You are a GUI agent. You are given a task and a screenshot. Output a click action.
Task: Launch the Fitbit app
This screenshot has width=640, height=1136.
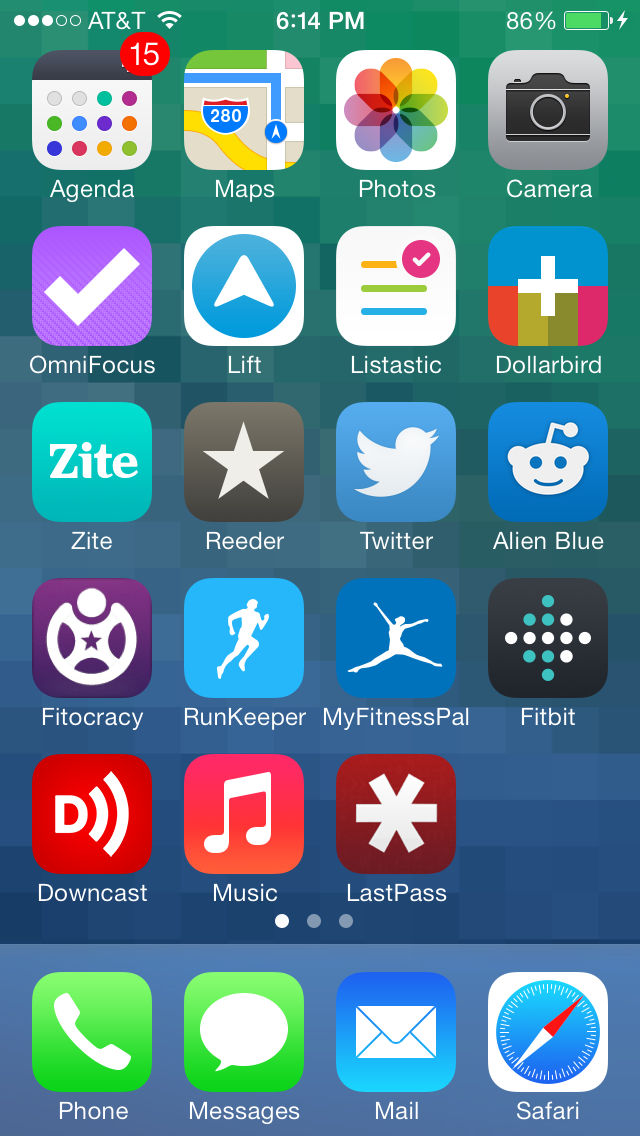tap(548, 639)
